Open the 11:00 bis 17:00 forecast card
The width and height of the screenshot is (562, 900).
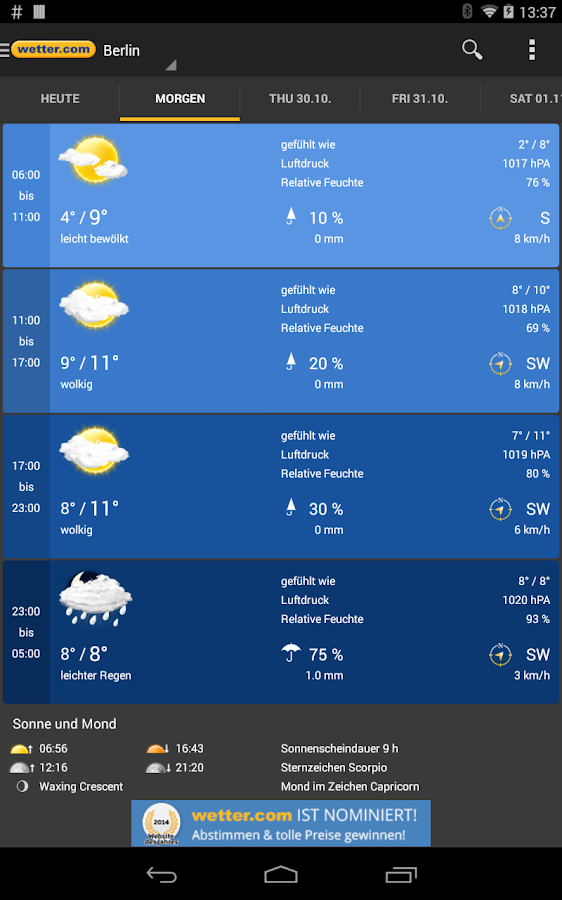tap(281, 341)
